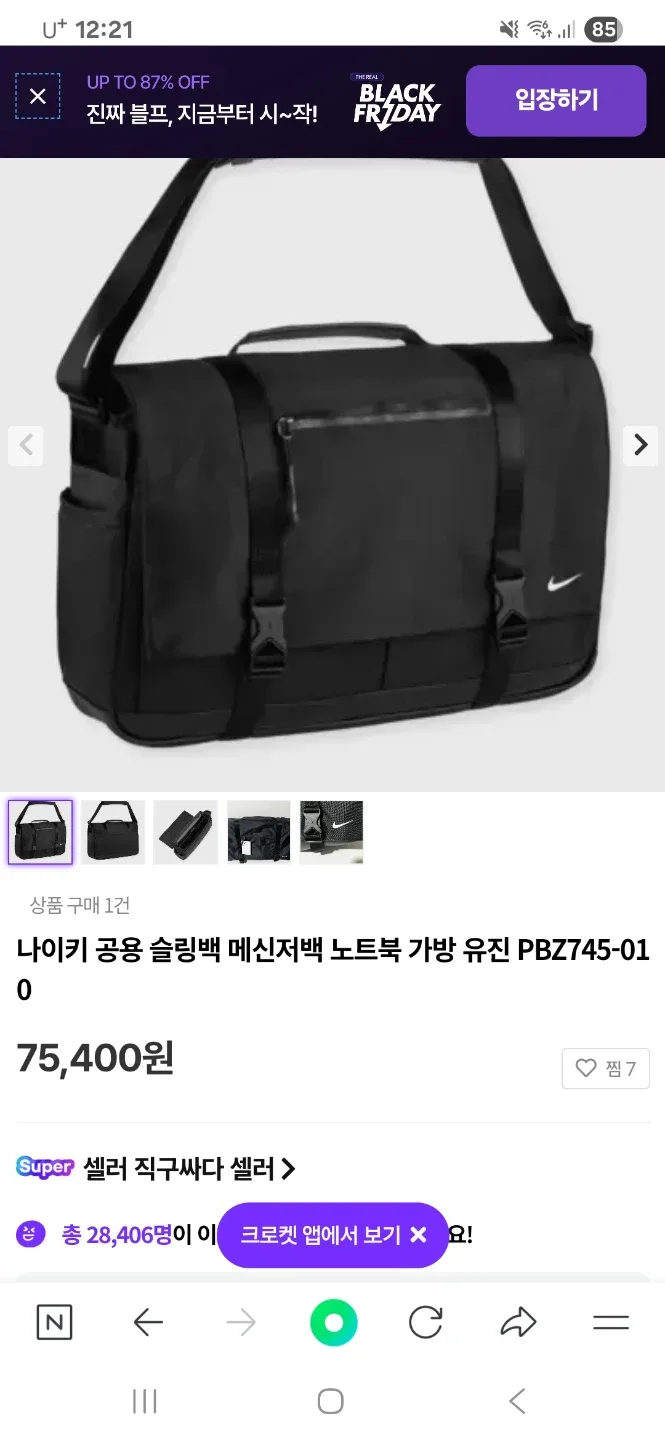Close the 크로켓 앱에서 보기 popup
The image size is (665, 1440).
point(419,1235)
